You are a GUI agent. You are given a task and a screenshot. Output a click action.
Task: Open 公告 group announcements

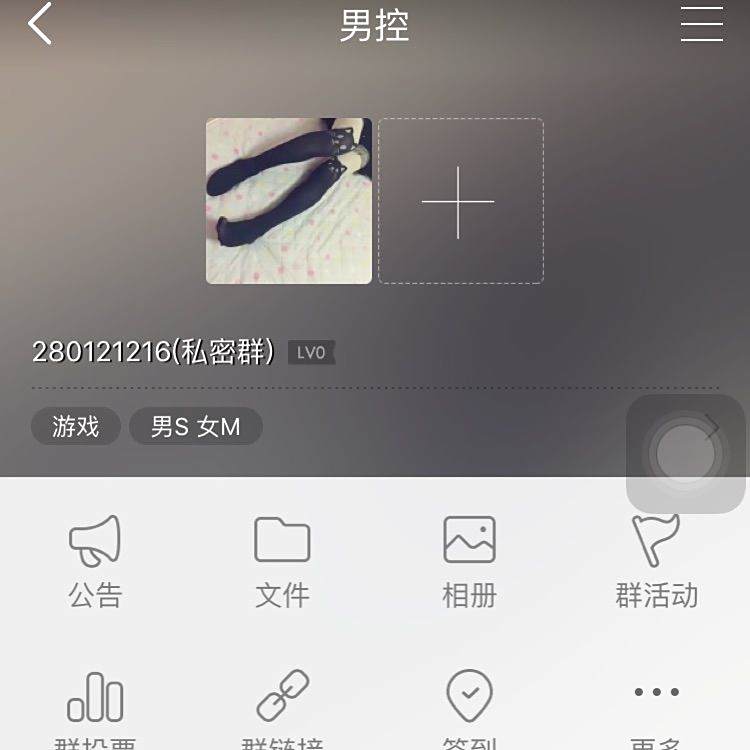[x=95, y=562]
